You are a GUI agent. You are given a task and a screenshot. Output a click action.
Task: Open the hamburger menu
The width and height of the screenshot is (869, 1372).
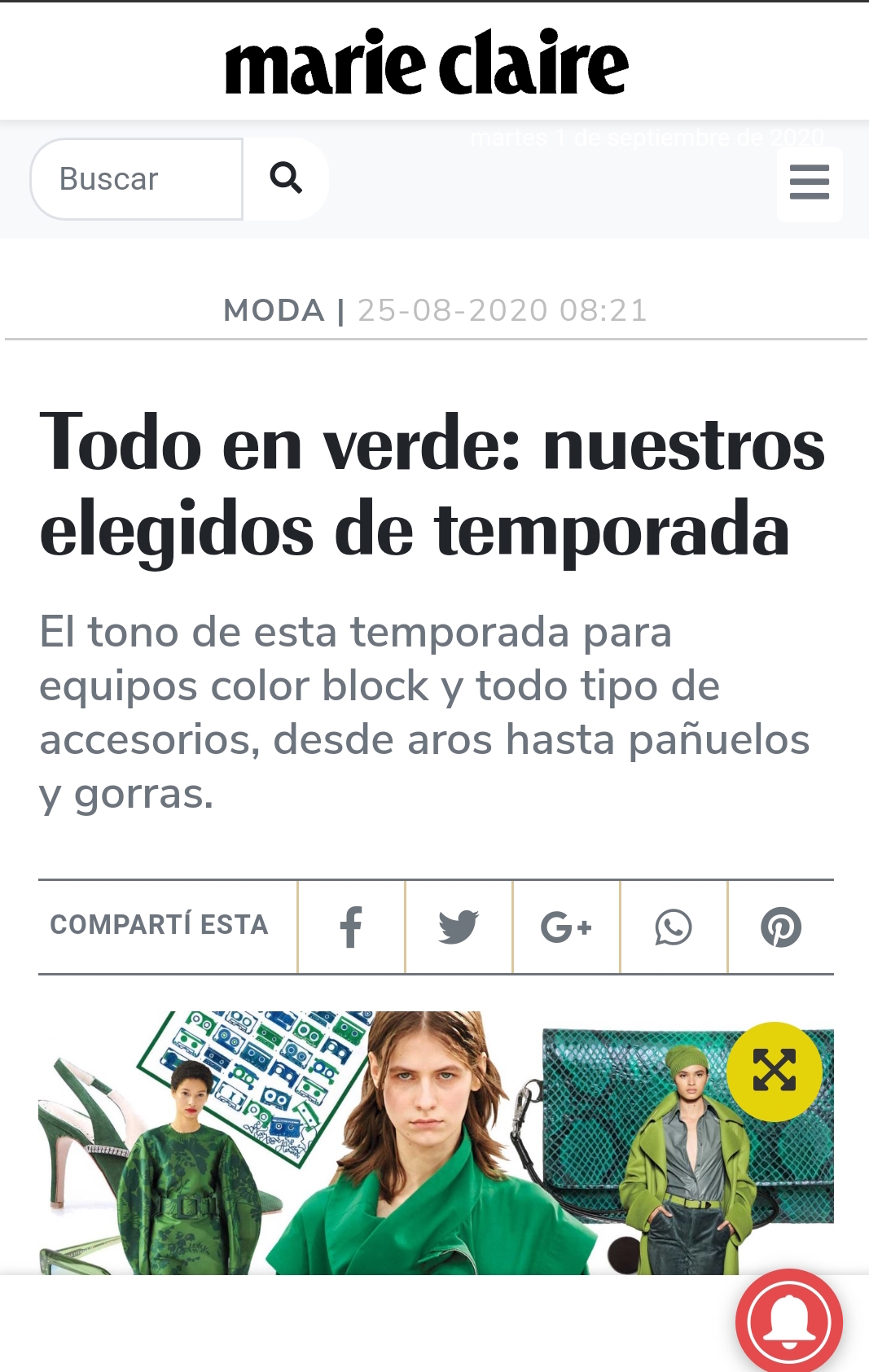[809, 183]
